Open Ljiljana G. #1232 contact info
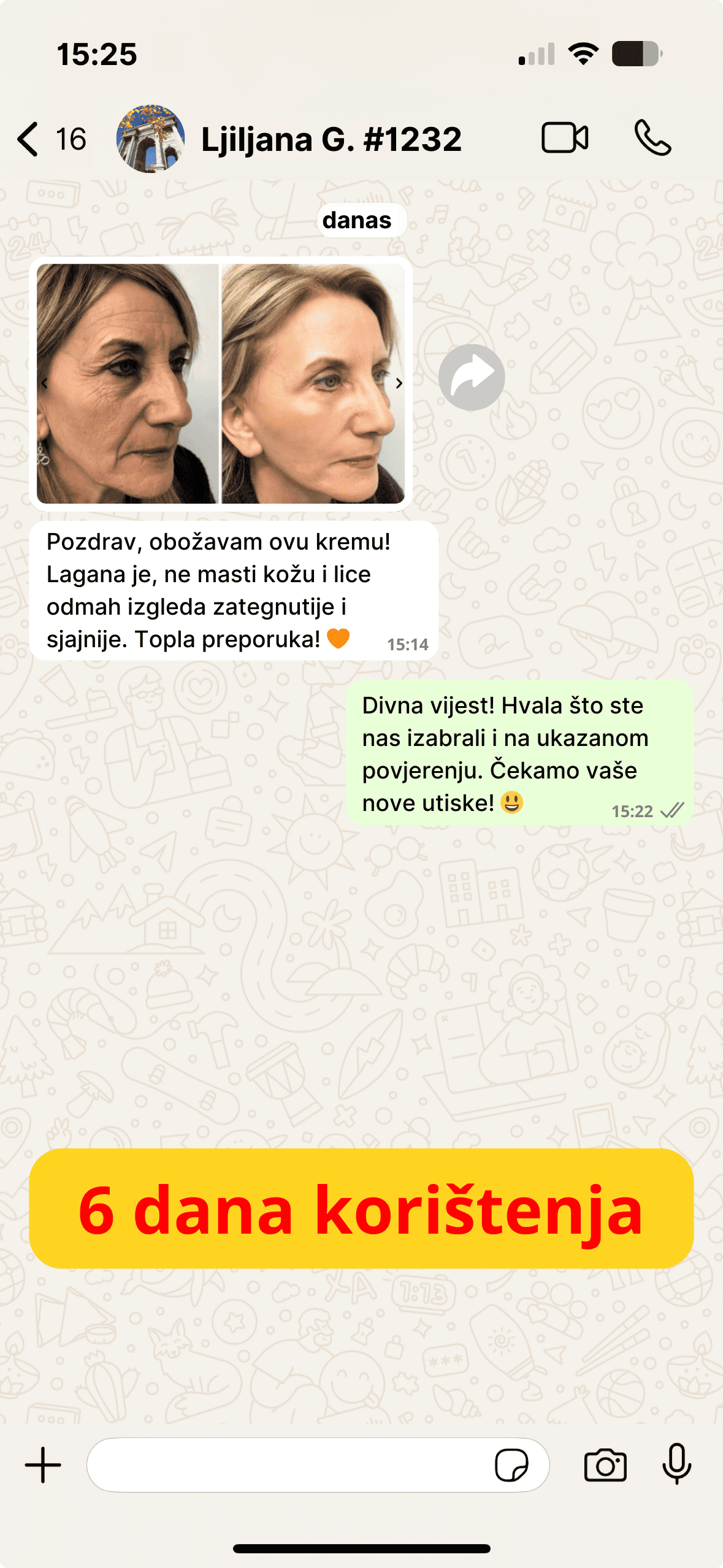This screenshot has height=1568, width=723. 331,139
